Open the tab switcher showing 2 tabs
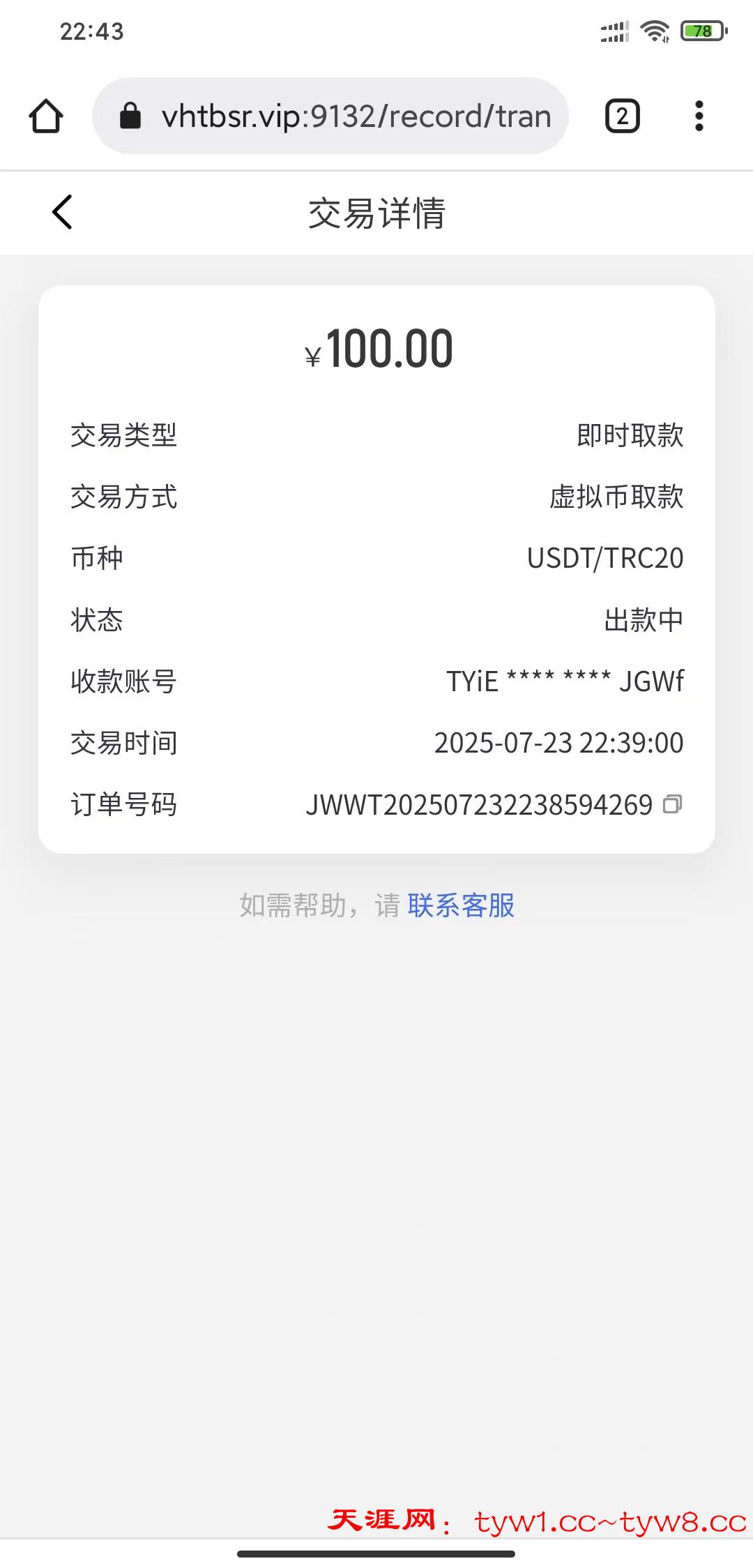Viewport: 753px width, 1568px height. pyautogui.click(x=621, y=116)
